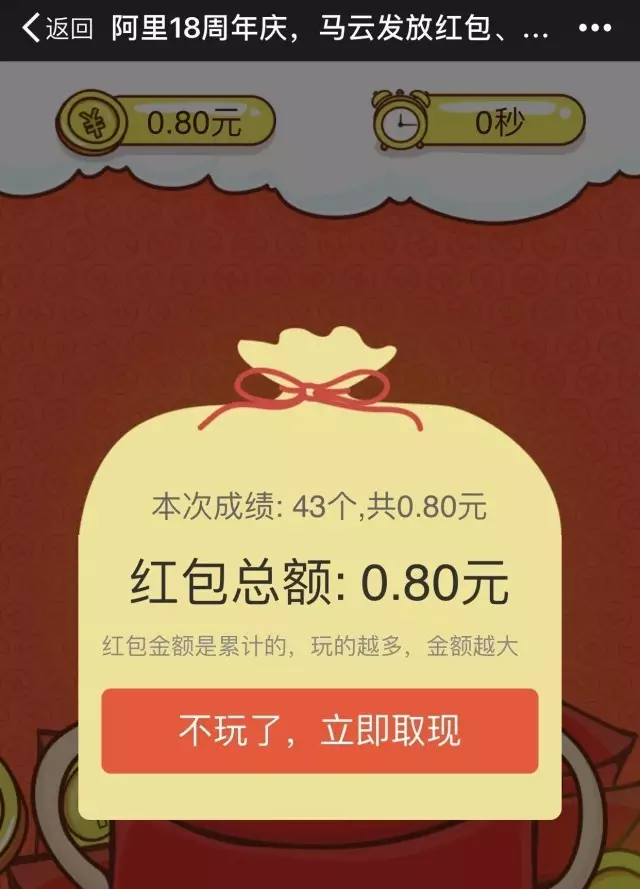Go back using the 返回 button

57,28
